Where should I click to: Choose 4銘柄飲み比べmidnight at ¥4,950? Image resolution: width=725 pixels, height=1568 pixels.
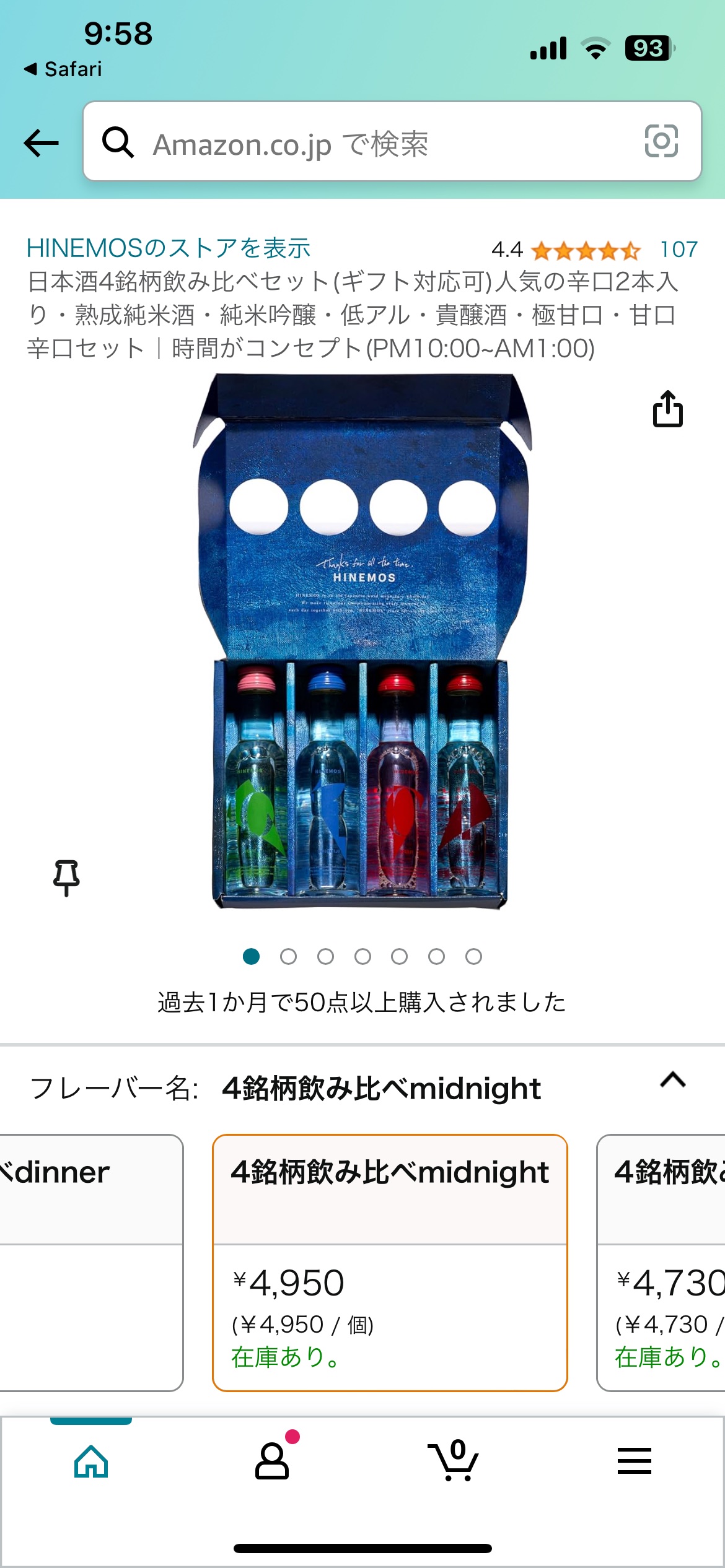click(390, 1262)
